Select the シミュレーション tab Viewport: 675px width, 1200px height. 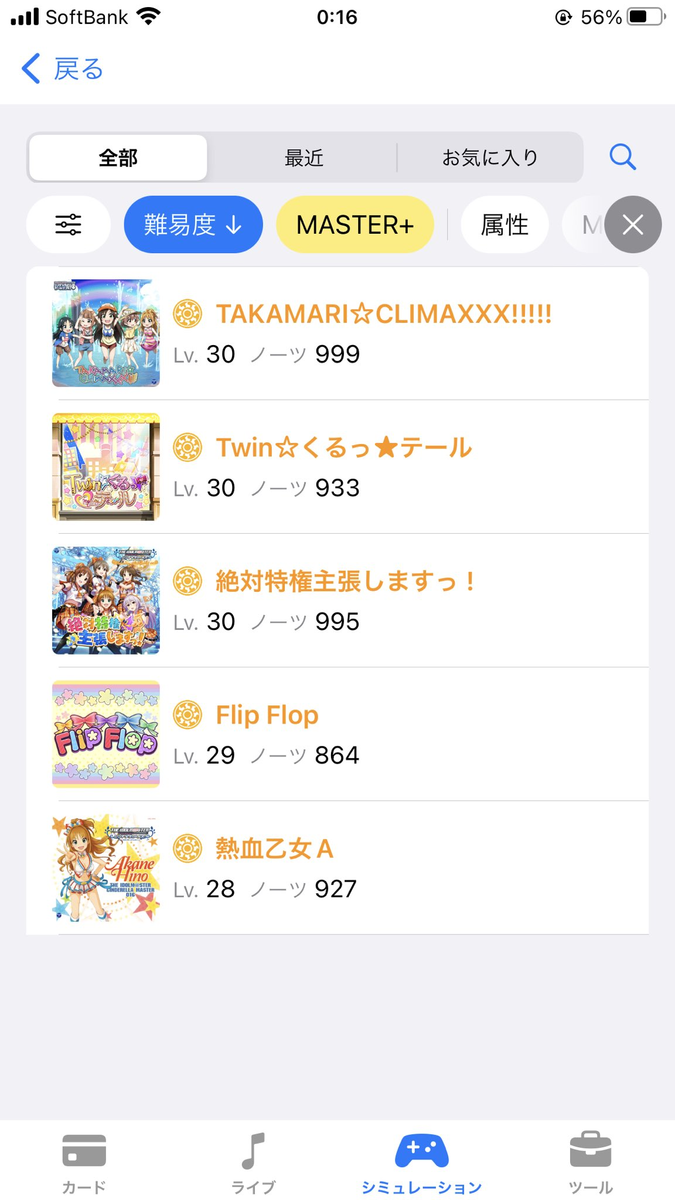421,1163
